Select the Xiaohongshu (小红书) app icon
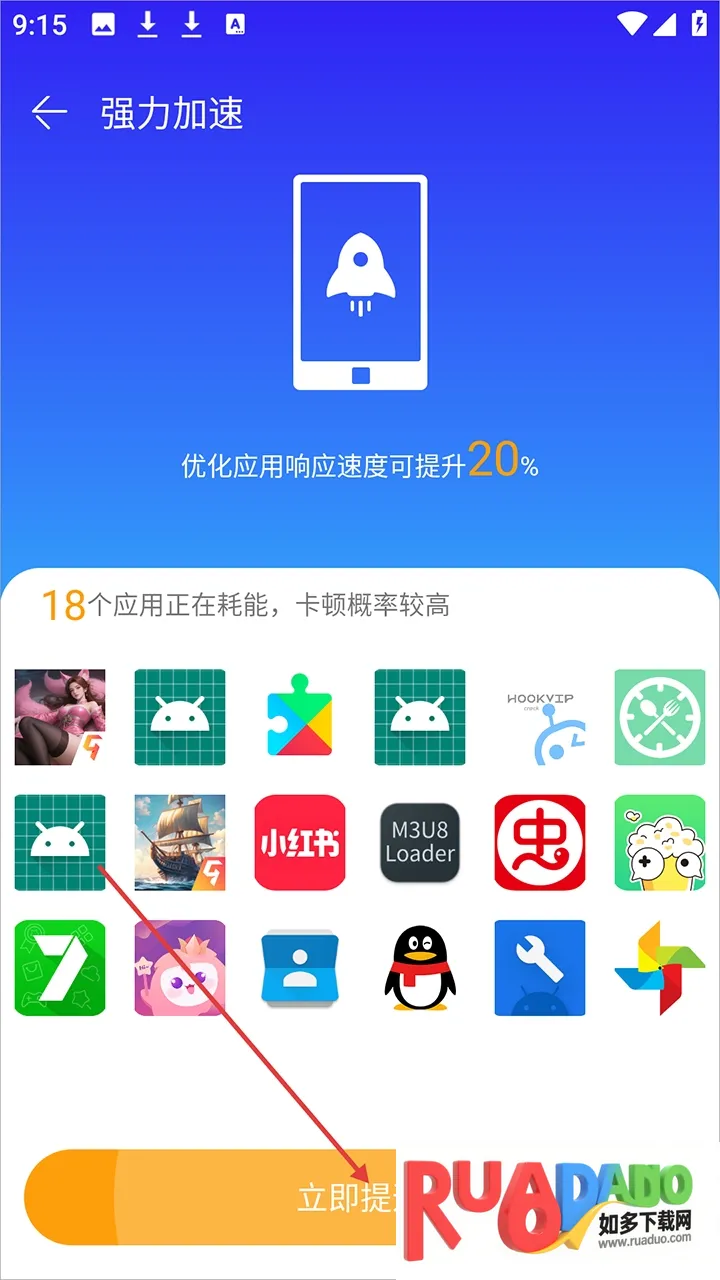The width and height of the screenshot is (720, 1280). click(x=300, y=843)
